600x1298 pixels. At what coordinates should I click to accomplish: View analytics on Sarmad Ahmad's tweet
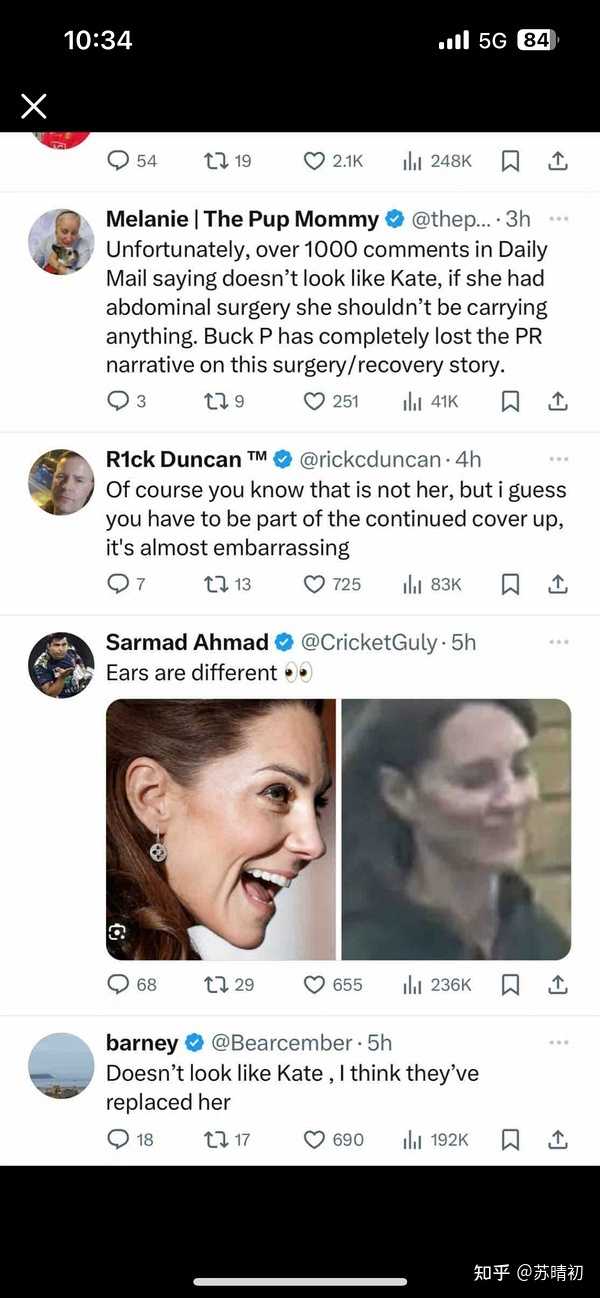coord(436,985)
